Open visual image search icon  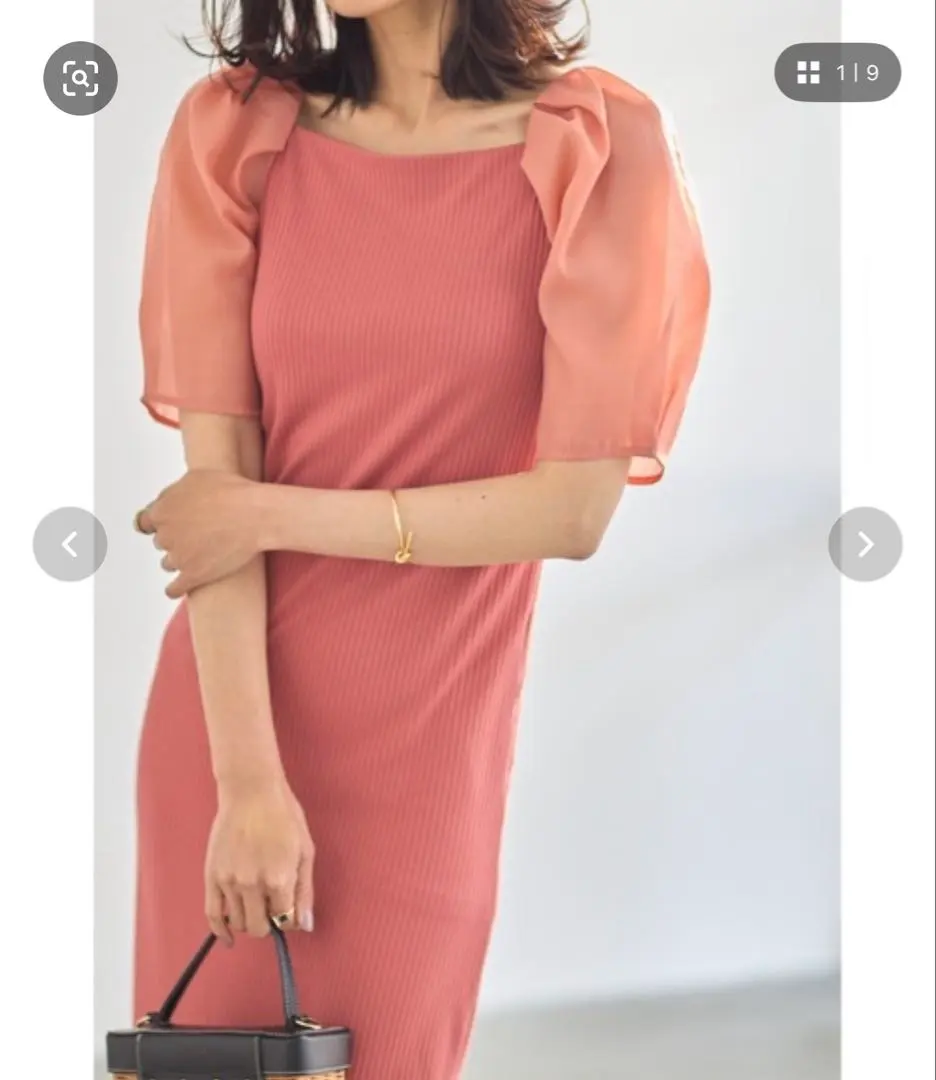pyautogui.click(x=80, y=78)
